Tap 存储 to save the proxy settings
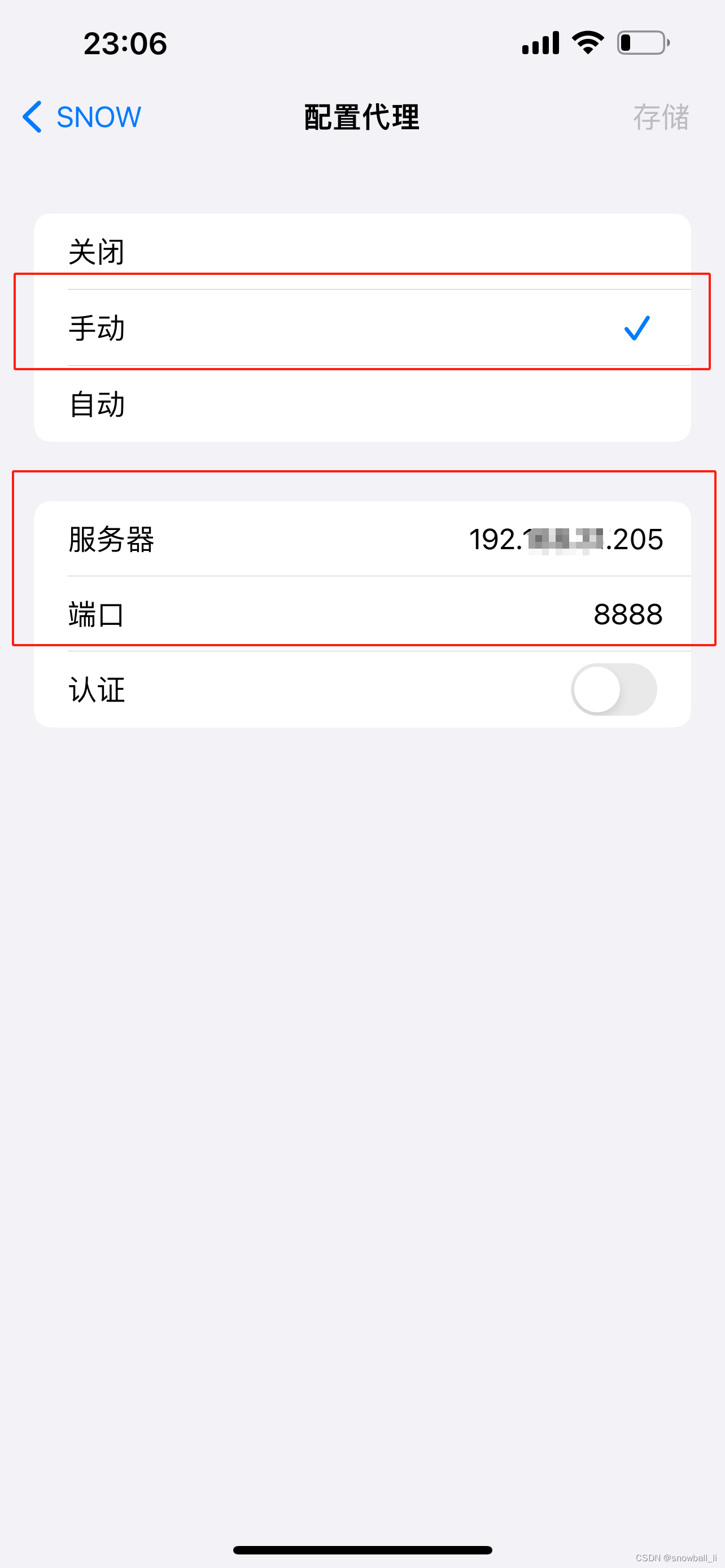The image size is (725, 1568). coord(661,117)
